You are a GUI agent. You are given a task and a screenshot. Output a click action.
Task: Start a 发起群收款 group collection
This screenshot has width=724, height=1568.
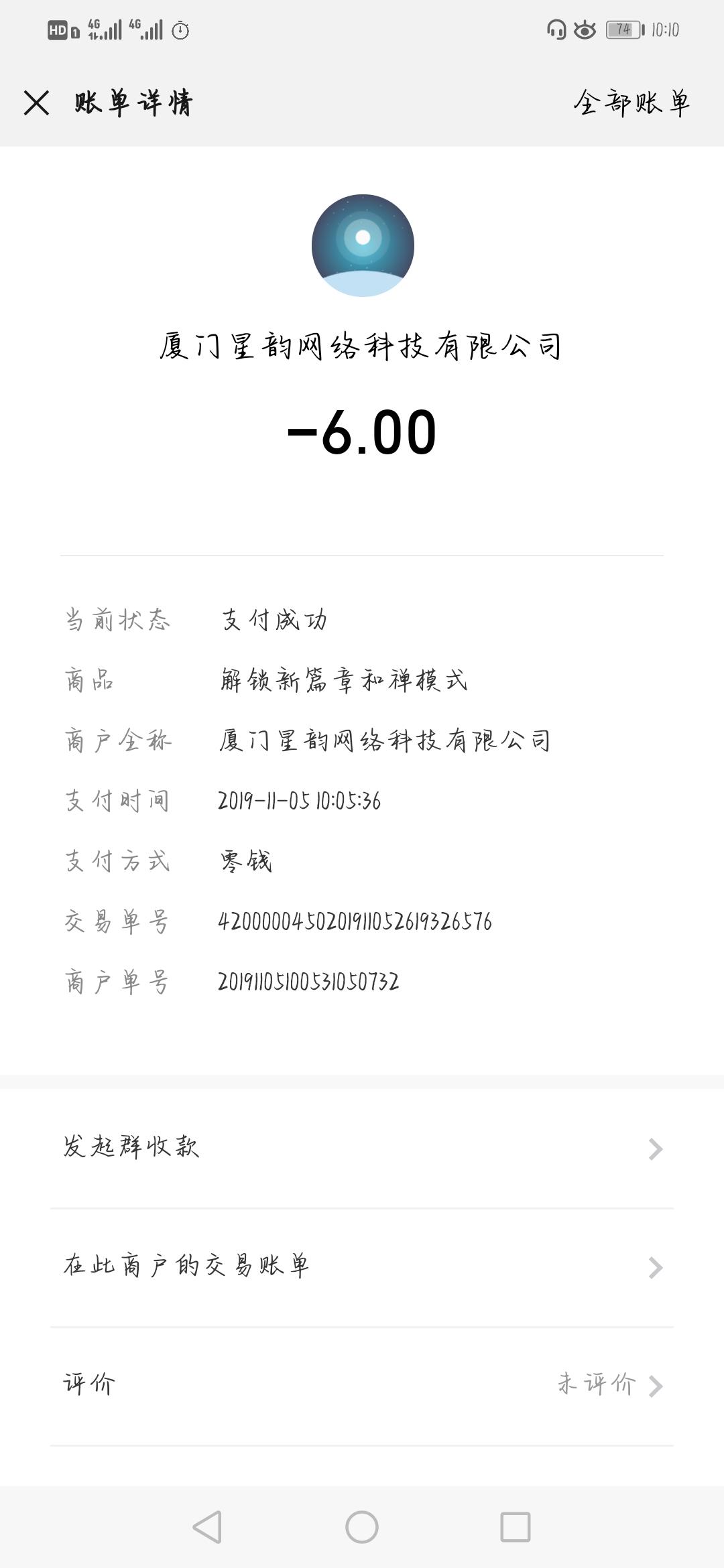362,1149
